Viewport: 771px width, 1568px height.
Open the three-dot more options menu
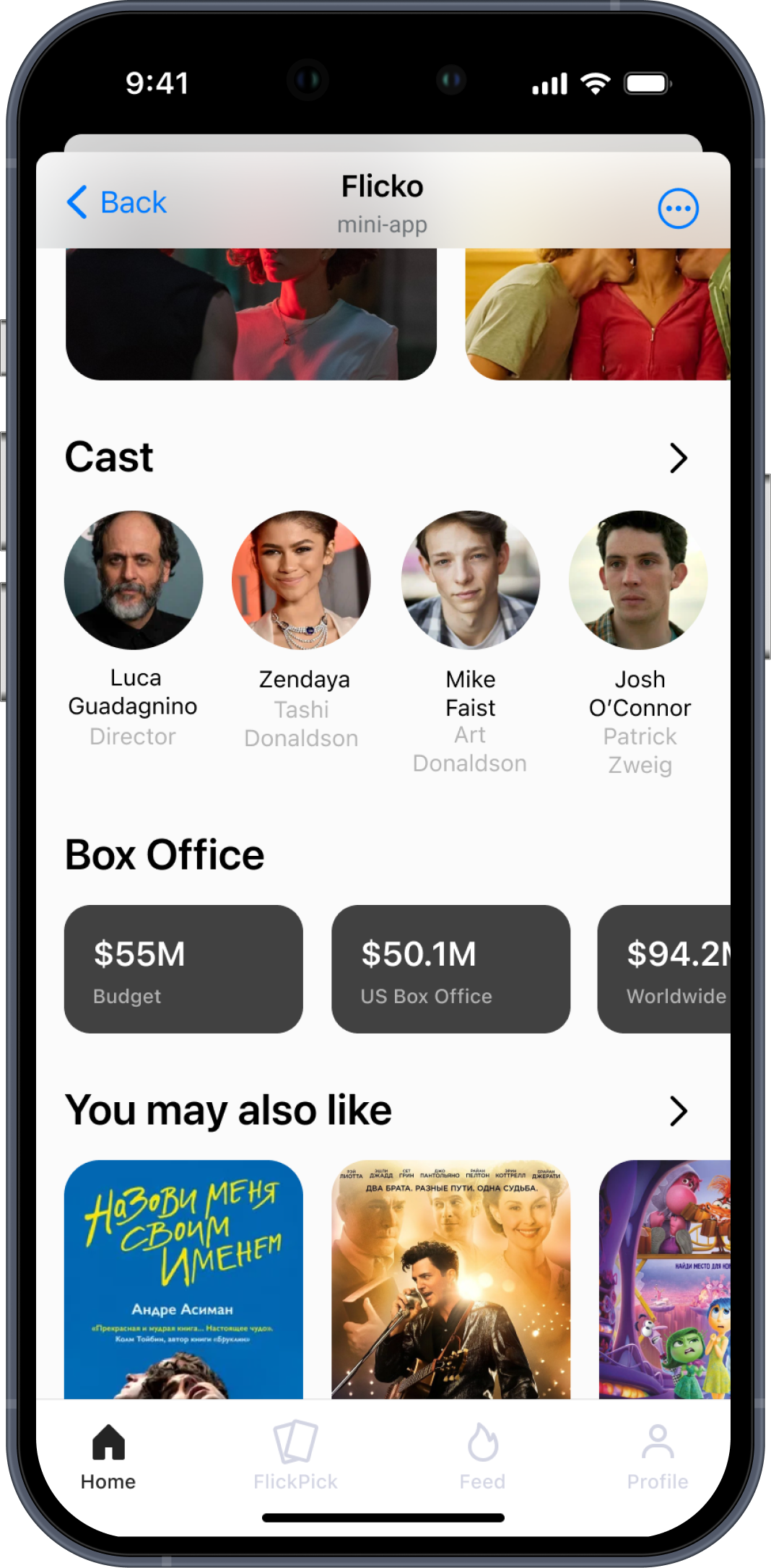pos(677,209)
